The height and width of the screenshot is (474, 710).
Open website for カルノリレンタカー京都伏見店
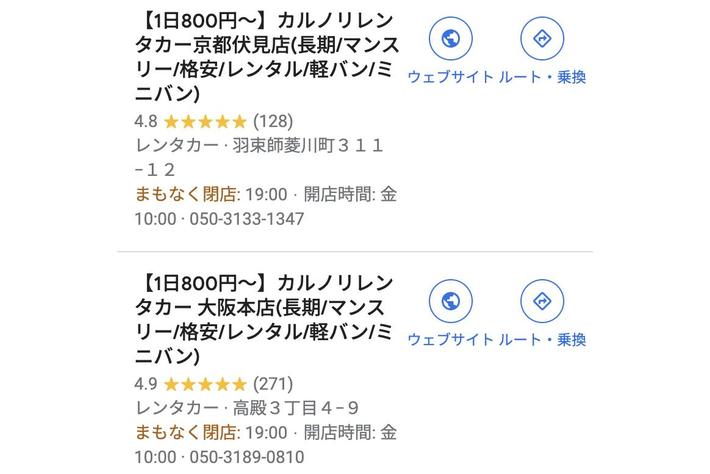(450, 40)
